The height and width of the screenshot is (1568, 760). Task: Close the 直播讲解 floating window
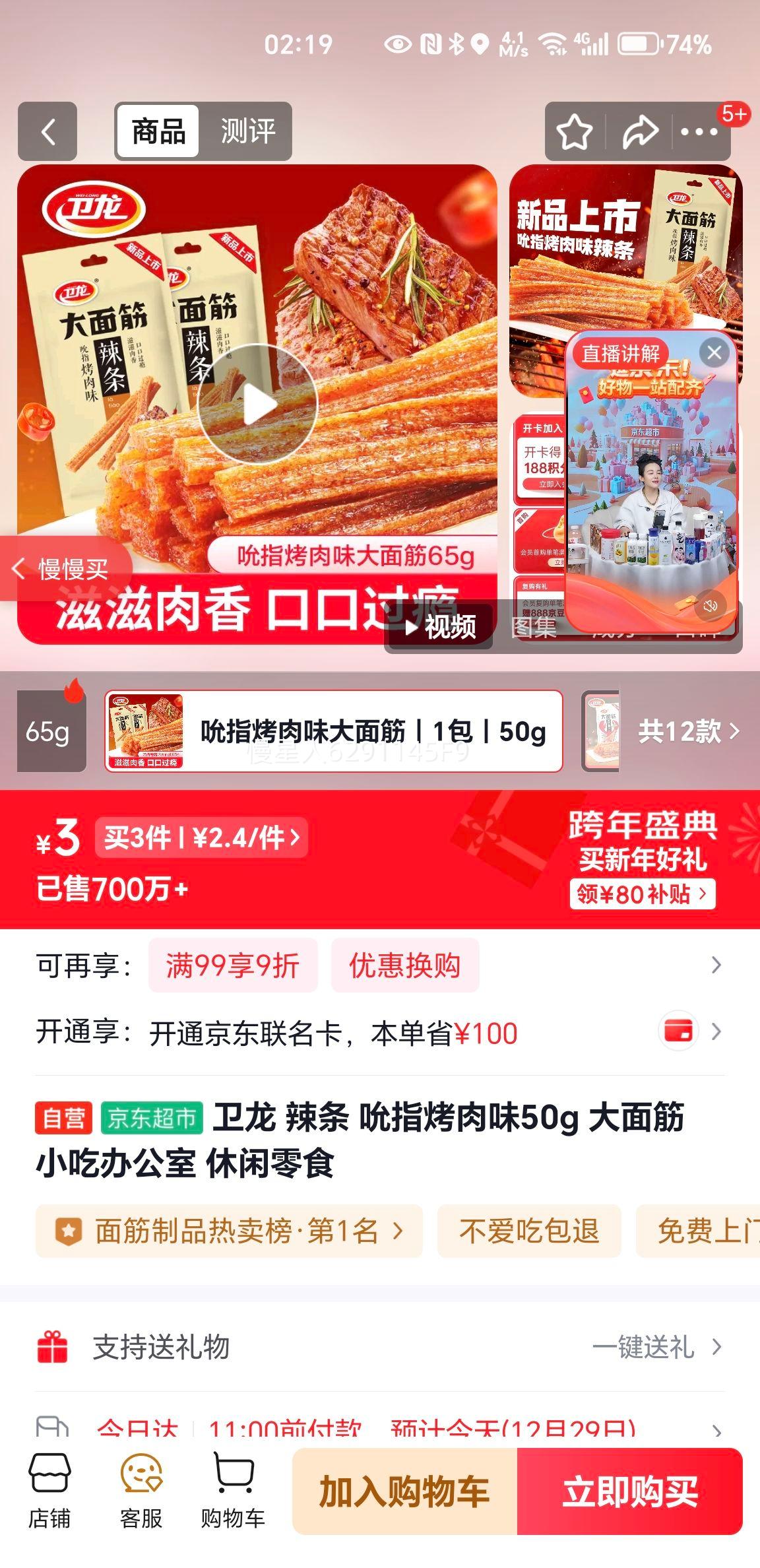click(714, 353)
